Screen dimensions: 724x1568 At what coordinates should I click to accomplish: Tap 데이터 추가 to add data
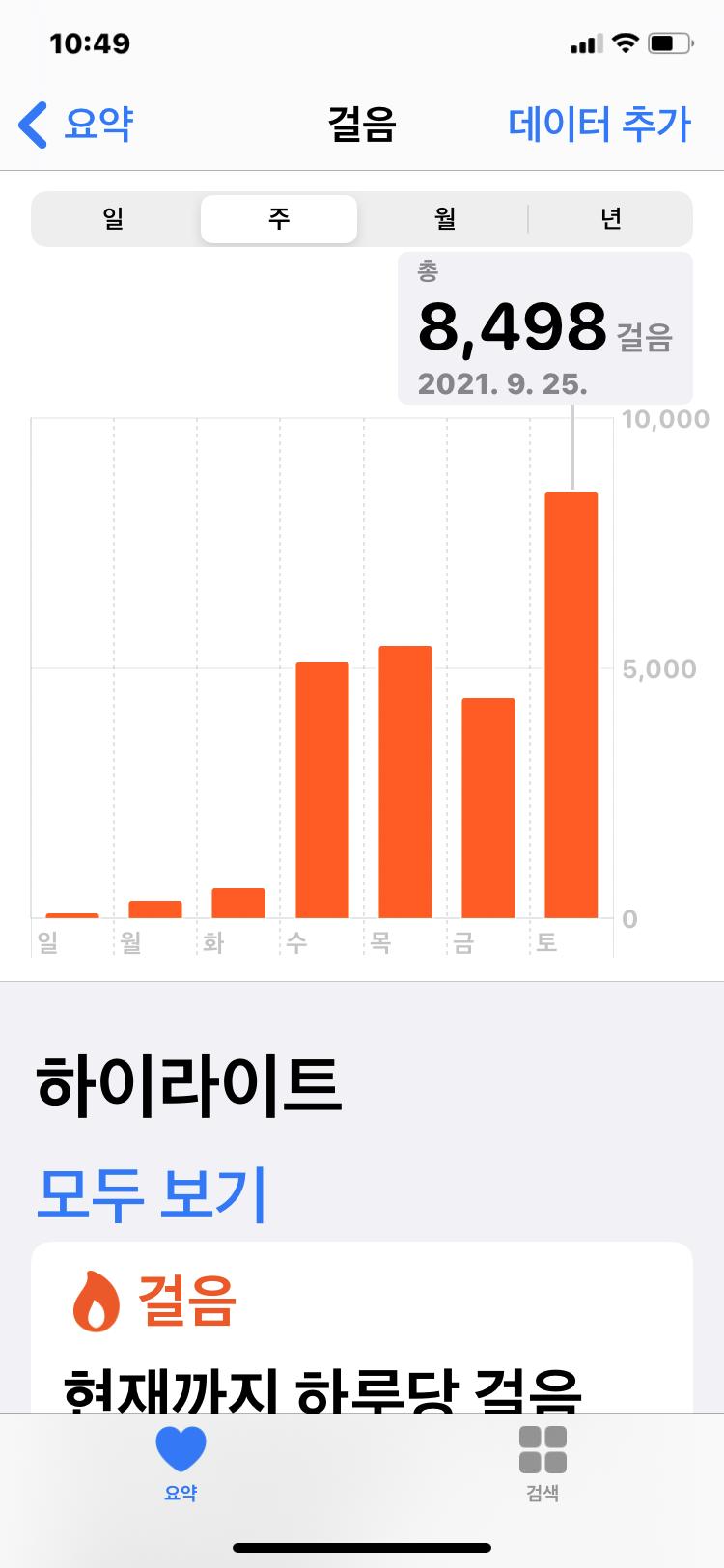599,126
